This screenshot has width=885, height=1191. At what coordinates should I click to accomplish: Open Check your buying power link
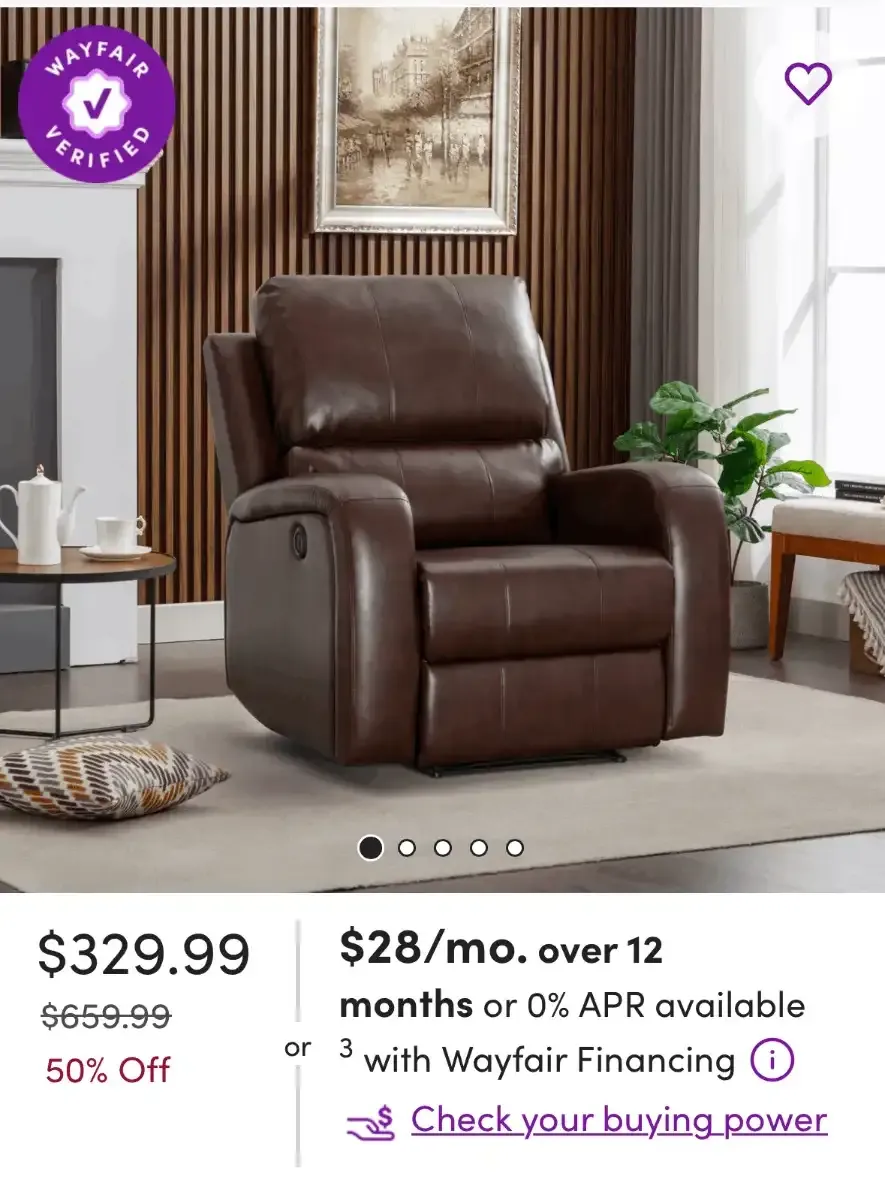click(618, 1120)
